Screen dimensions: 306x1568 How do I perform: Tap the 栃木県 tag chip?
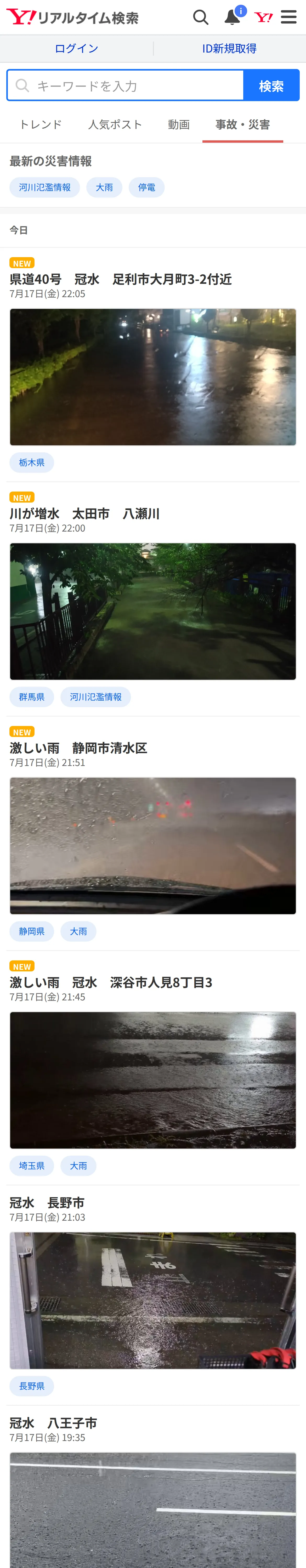[32, 463]
